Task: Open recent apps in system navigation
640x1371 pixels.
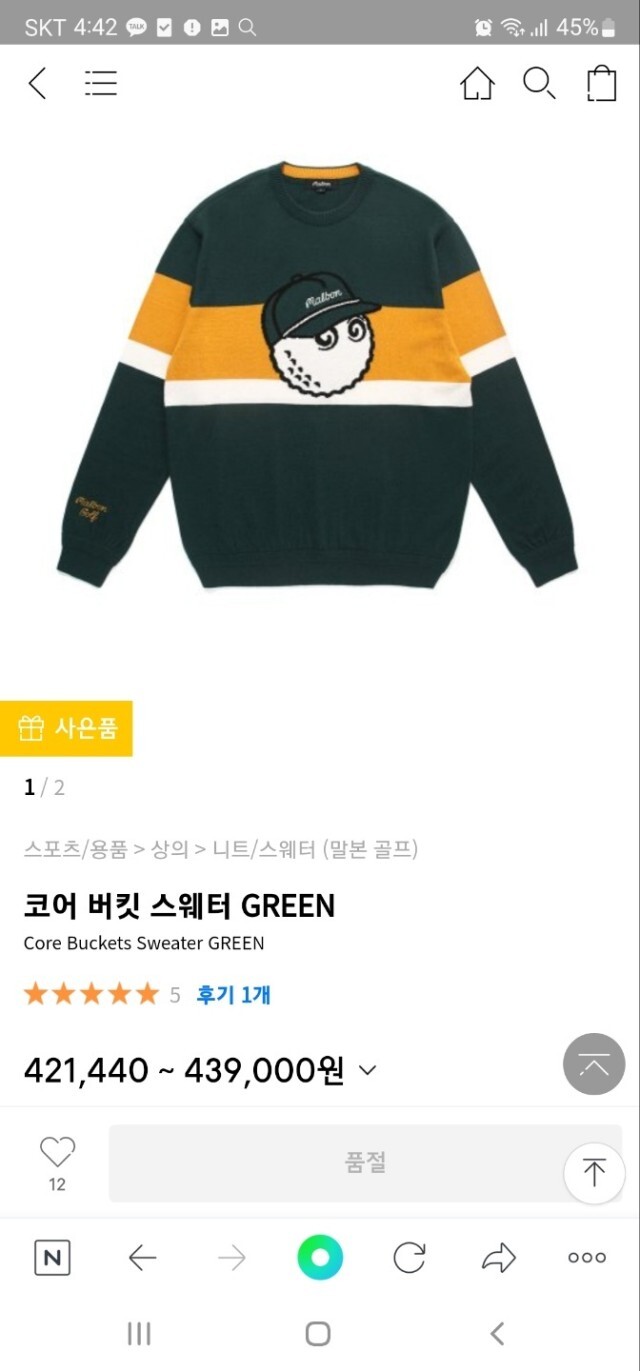Action: [139, 1333]
